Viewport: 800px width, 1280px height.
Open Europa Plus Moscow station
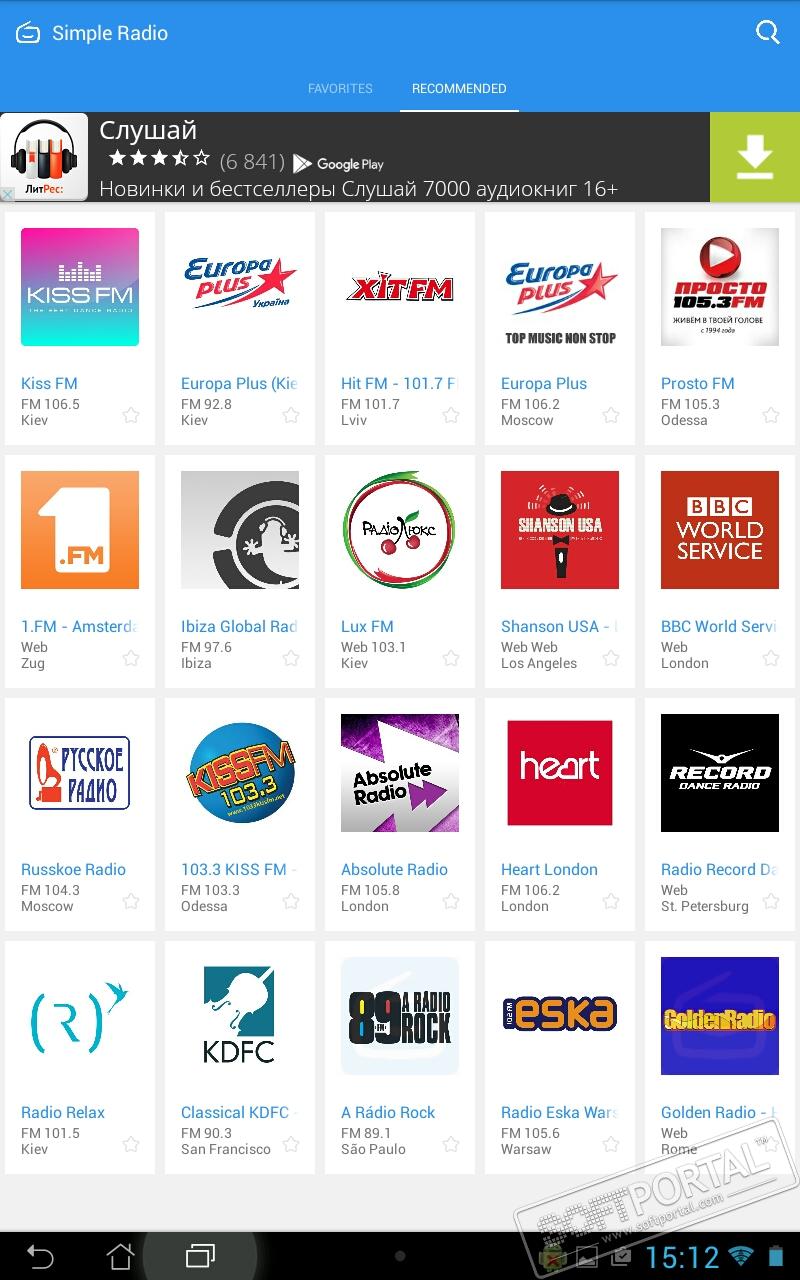point(560,300)
